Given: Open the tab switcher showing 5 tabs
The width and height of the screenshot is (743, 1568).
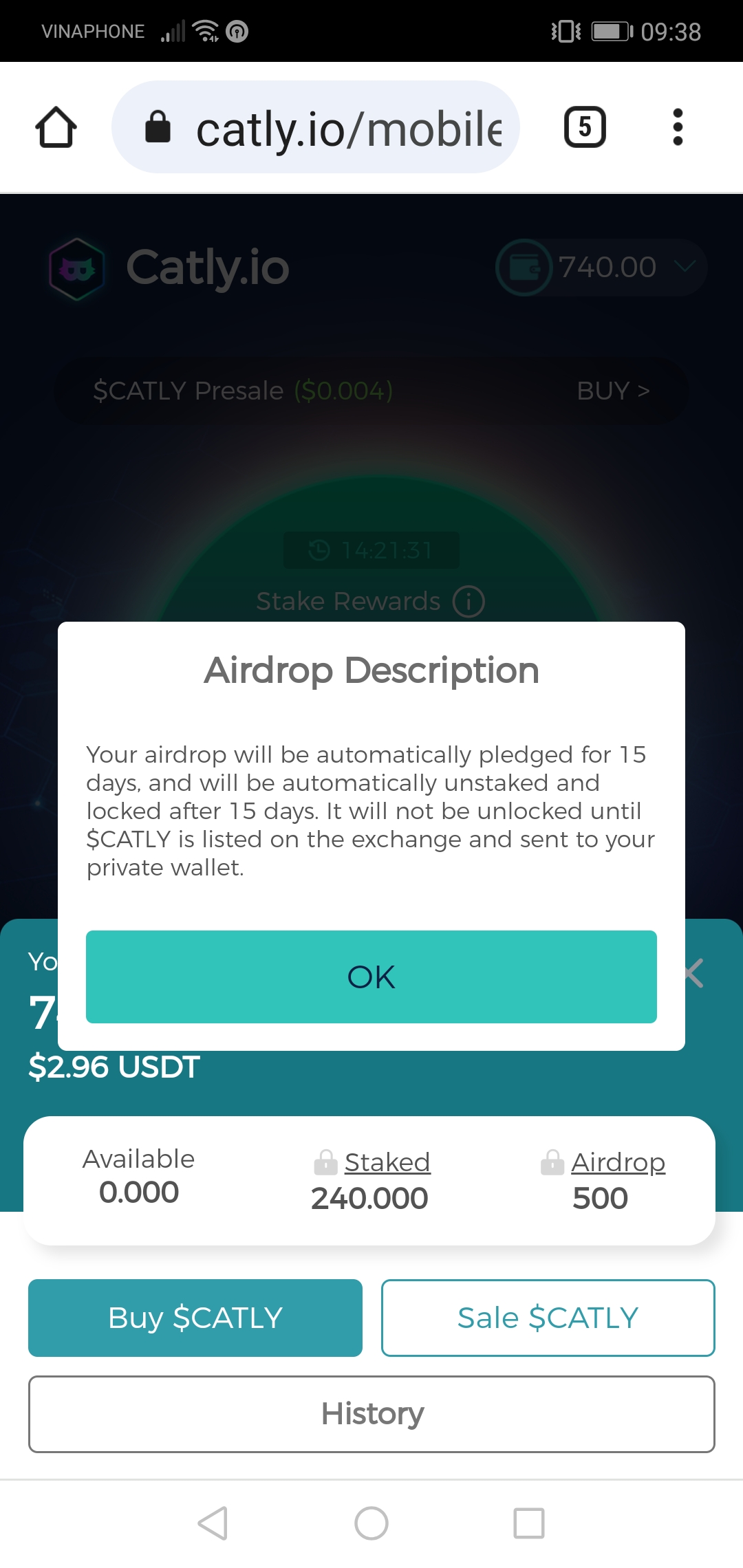Looking at the screenshot, I should point(585,127).
